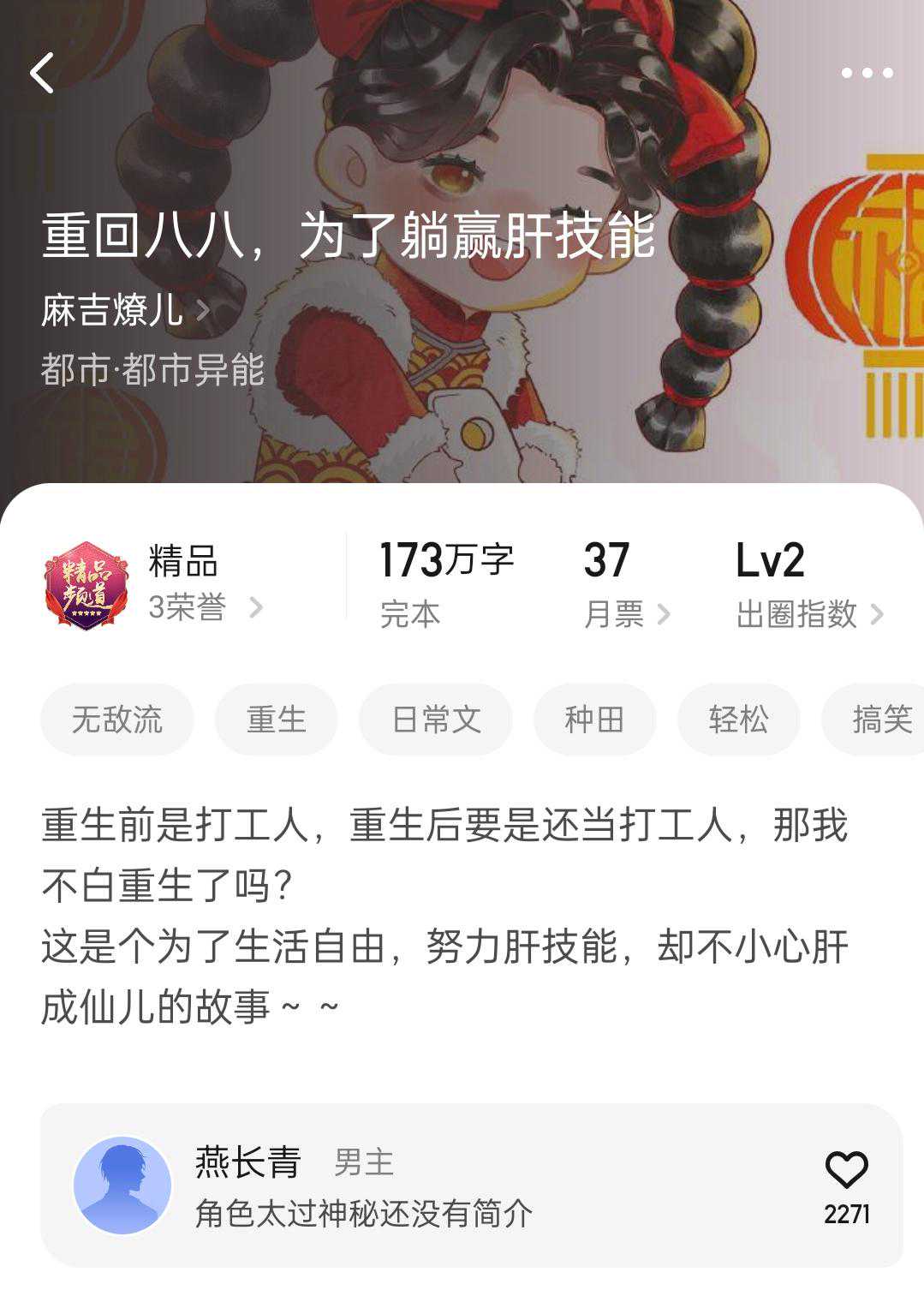
Task: Open the 月票 monthly tickets page
Action: click(626, 614)
